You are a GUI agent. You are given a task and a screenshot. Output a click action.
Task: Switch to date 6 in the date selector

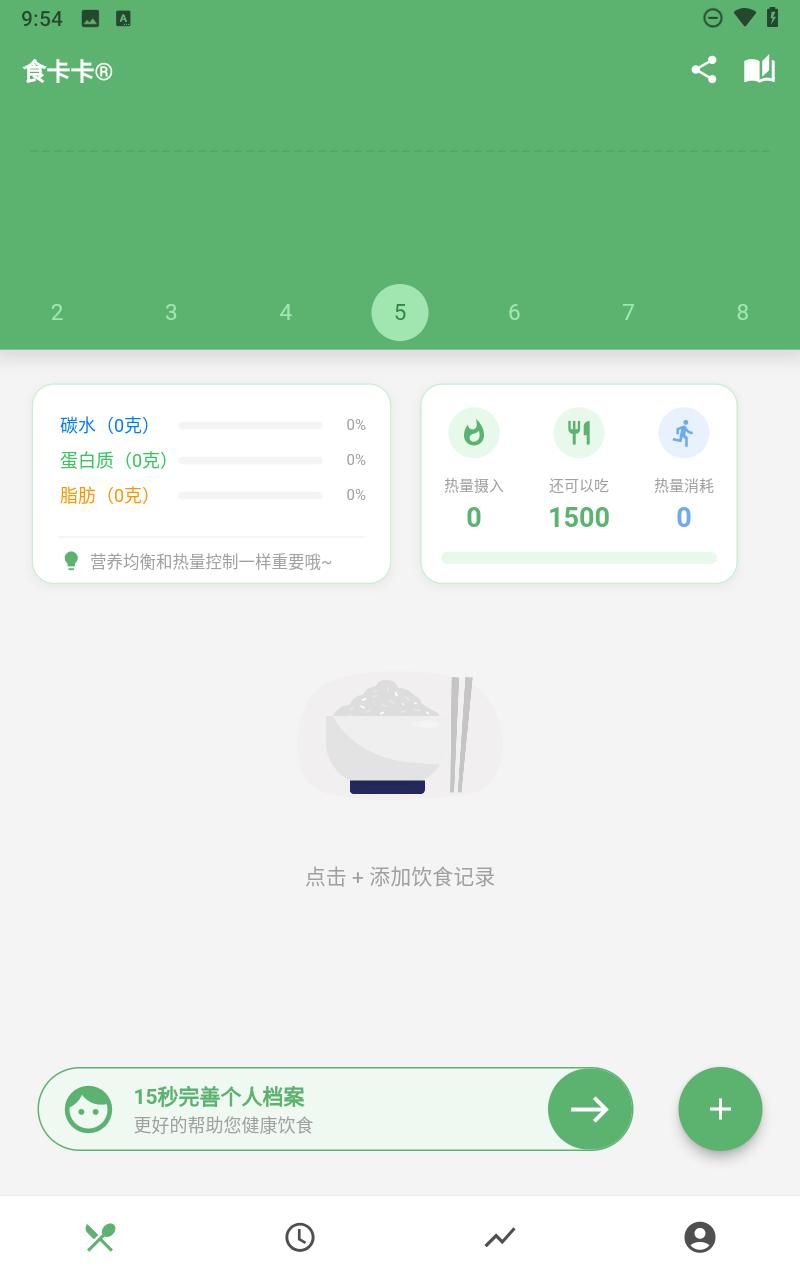pos(514,312)
